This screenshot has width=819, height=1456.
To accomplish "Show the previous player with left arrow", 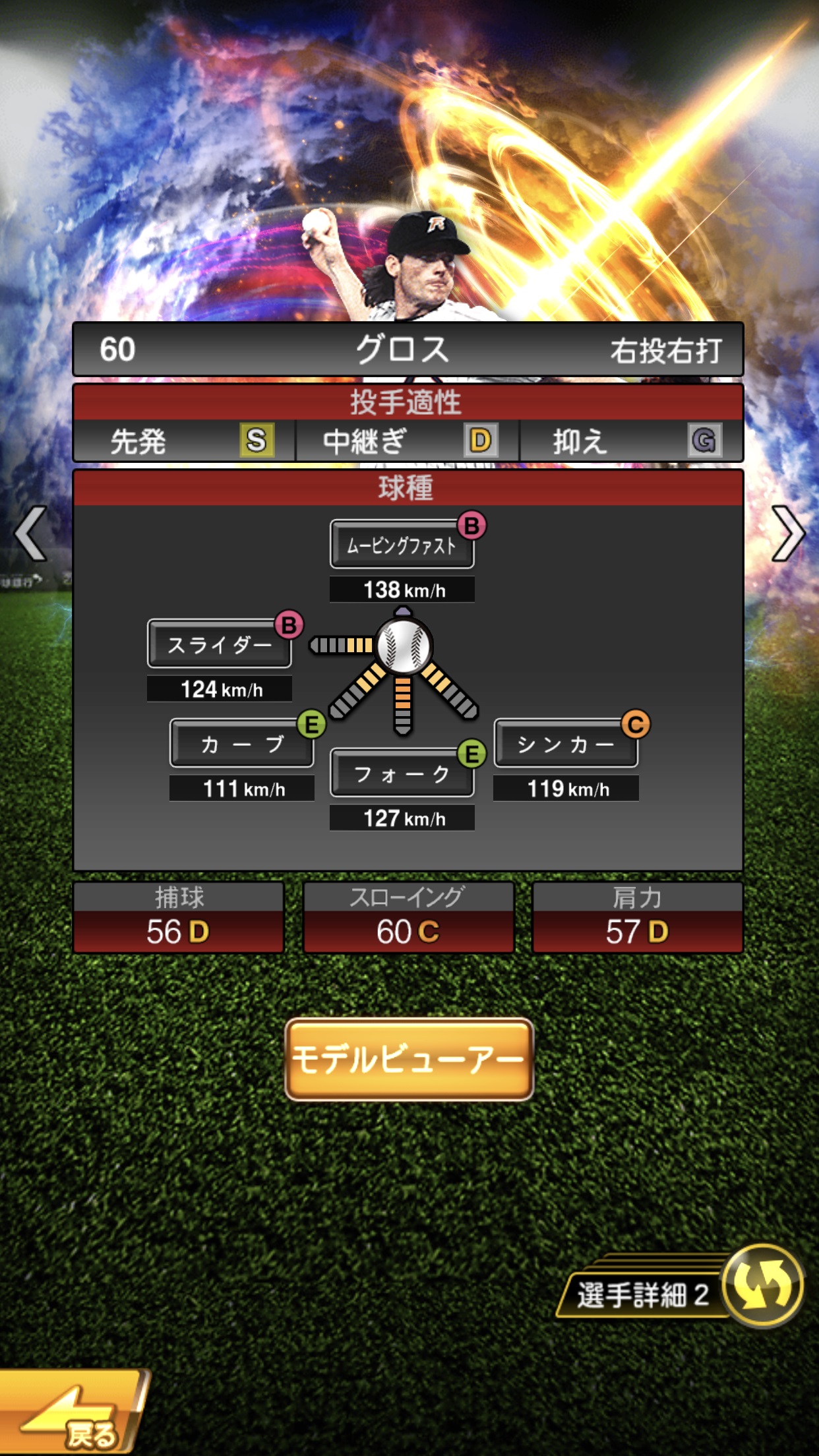I will tap(31, 533).
